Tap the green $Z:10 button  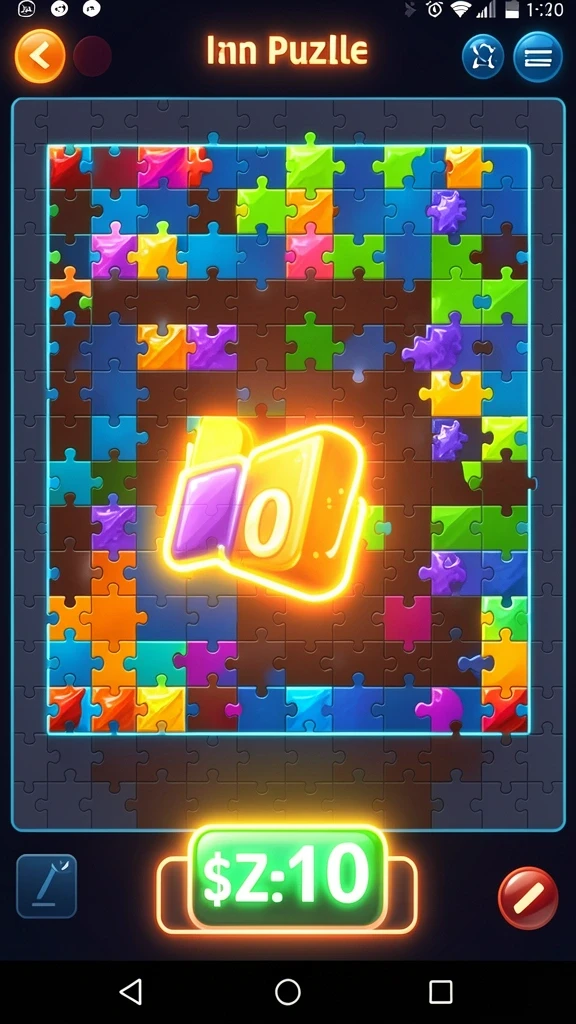point(287,876)
